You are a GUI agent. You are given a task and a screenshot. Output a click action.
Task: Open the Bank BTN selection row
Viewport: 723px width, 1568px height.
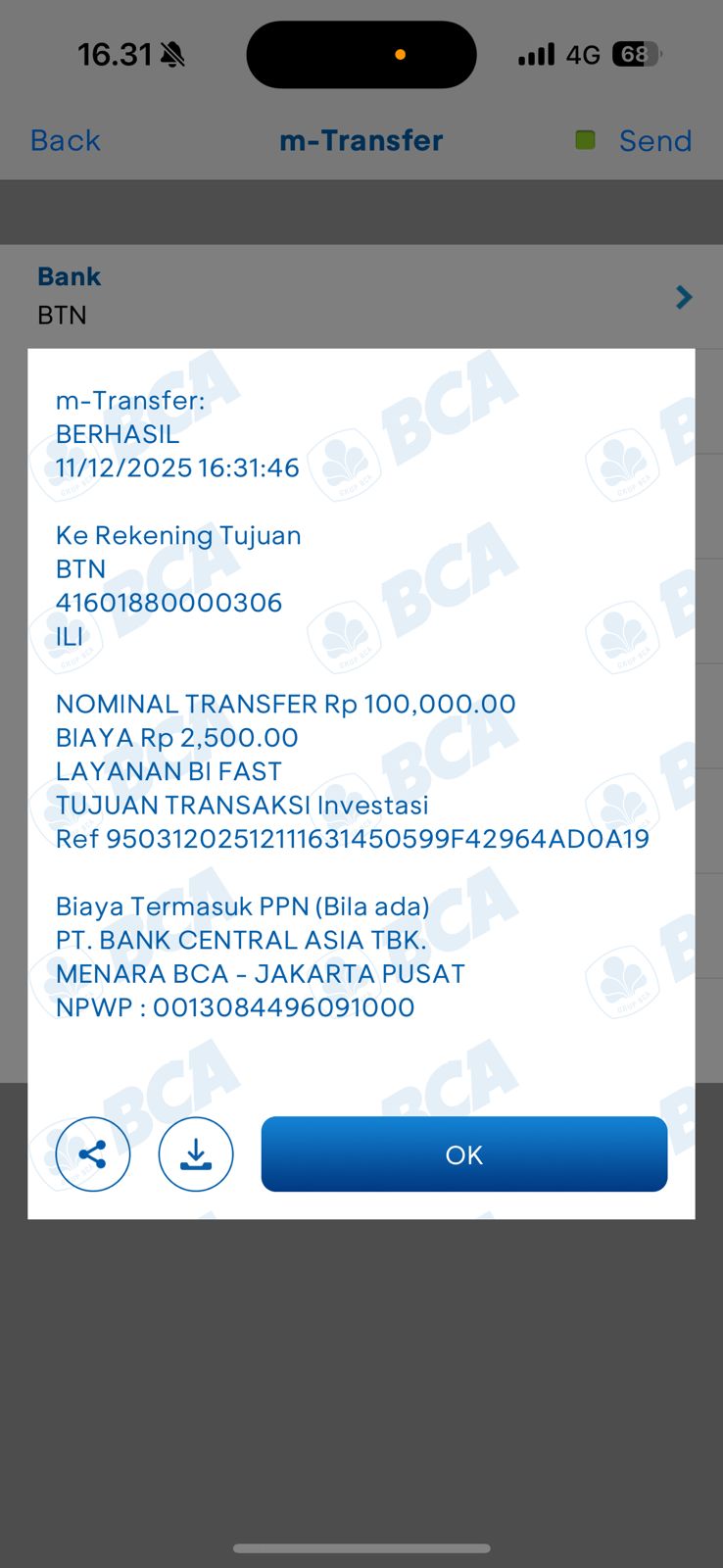click(x=361, y=296)
